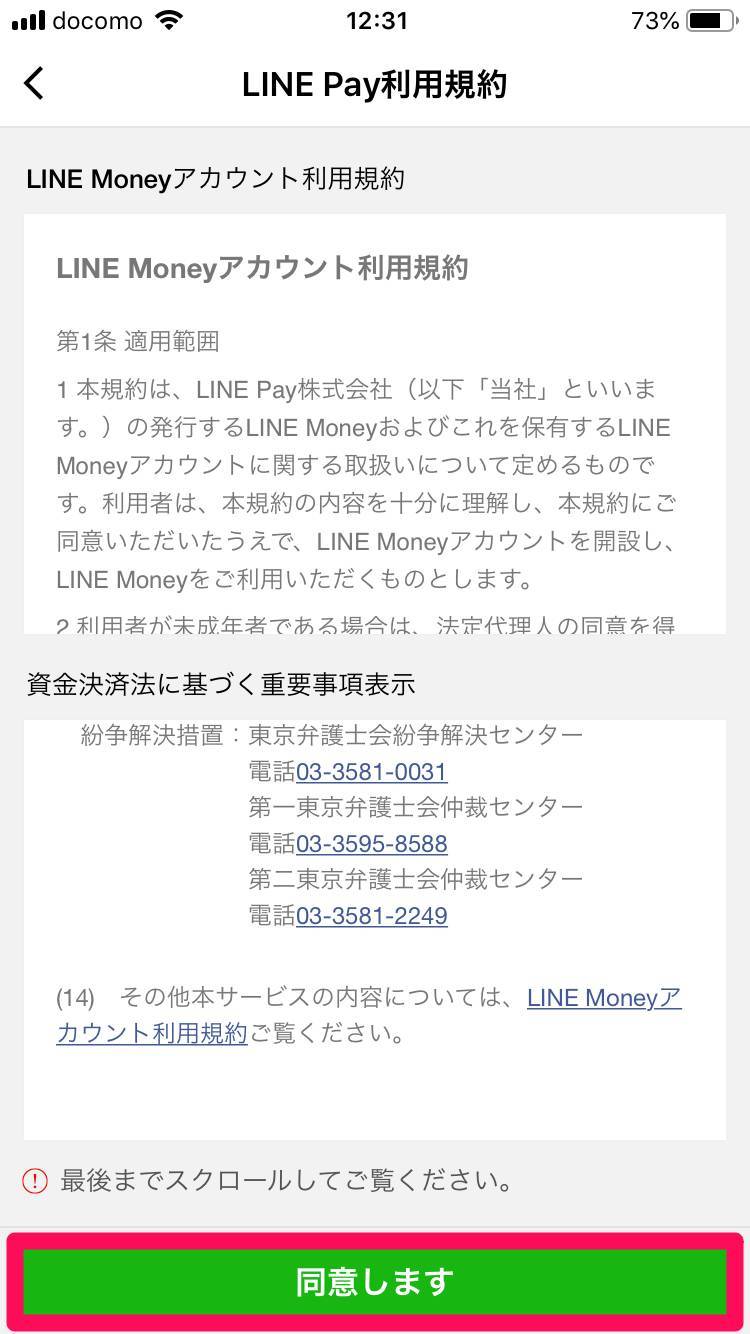Call phone number 03-3581-0031

[x=371, y=772]
